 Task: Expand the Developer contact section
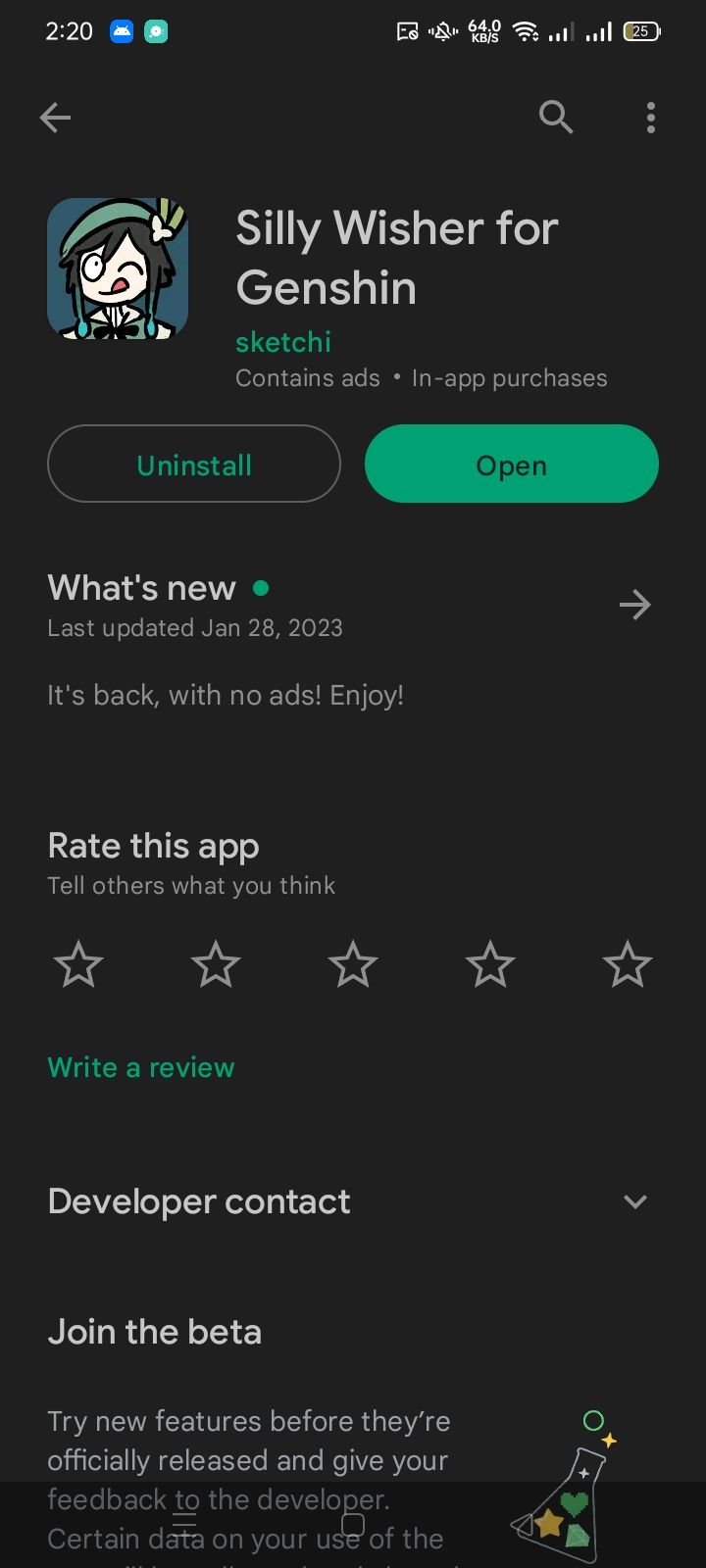(198, 1201)
